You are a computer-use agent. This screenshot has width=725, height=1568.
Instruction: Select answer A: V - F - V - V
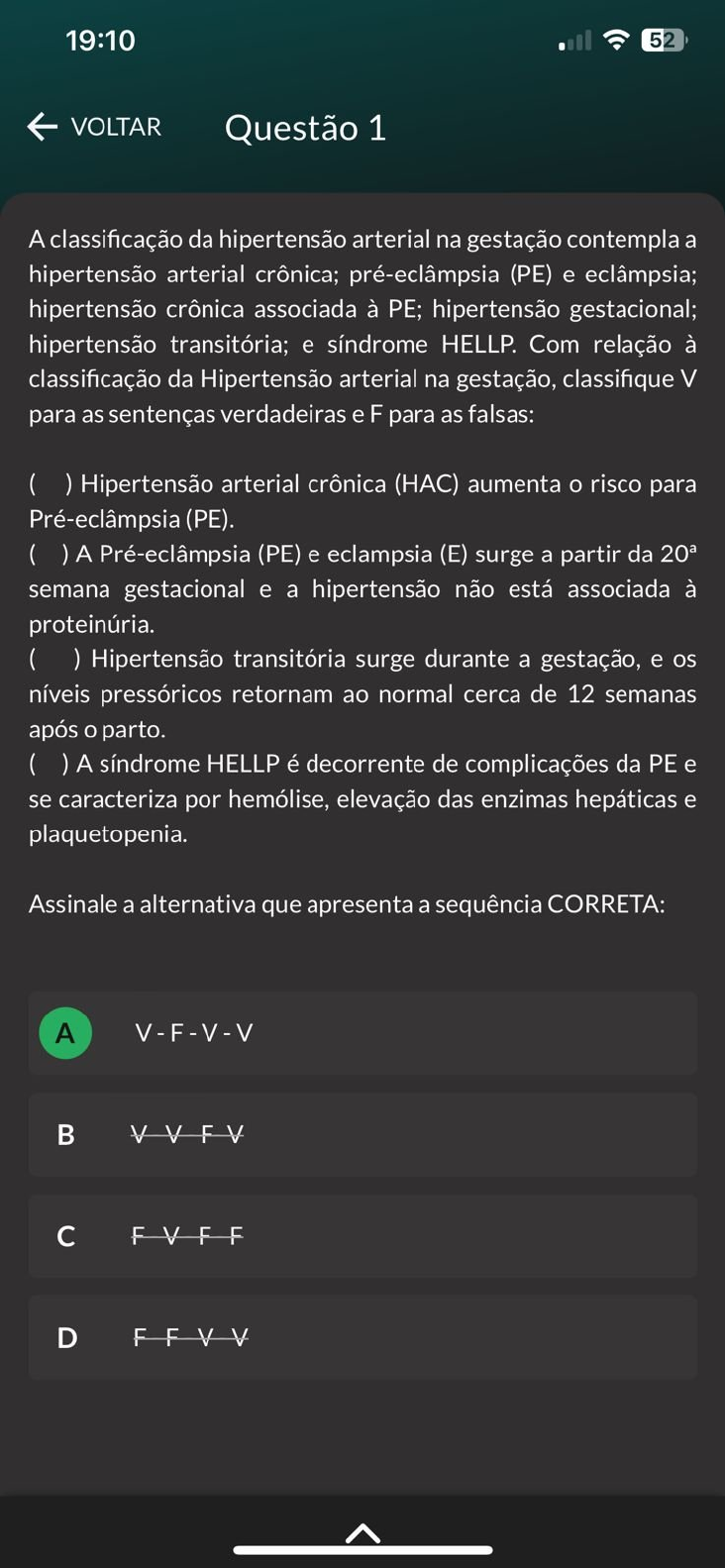pos(362,1033)
